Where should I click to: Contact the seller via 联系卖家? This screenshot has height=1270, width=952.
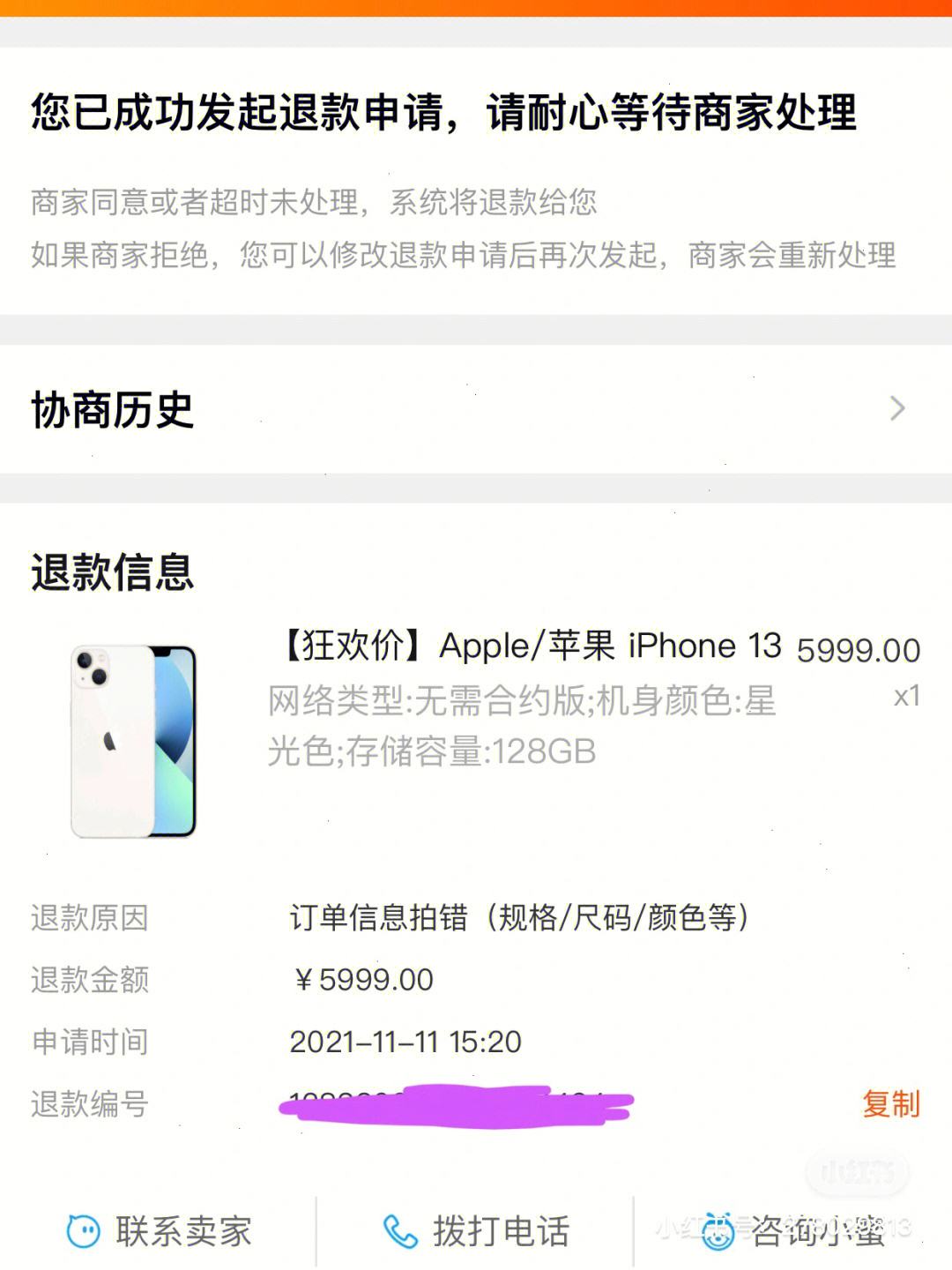[160, 1231]
